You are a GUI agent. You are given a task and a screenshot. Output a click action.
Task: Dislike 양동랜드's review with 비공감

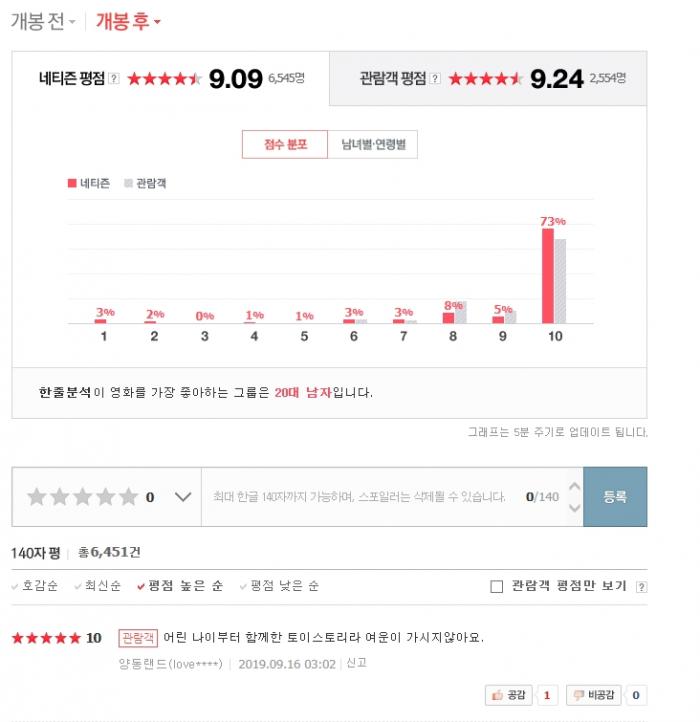tap(596, 695)
